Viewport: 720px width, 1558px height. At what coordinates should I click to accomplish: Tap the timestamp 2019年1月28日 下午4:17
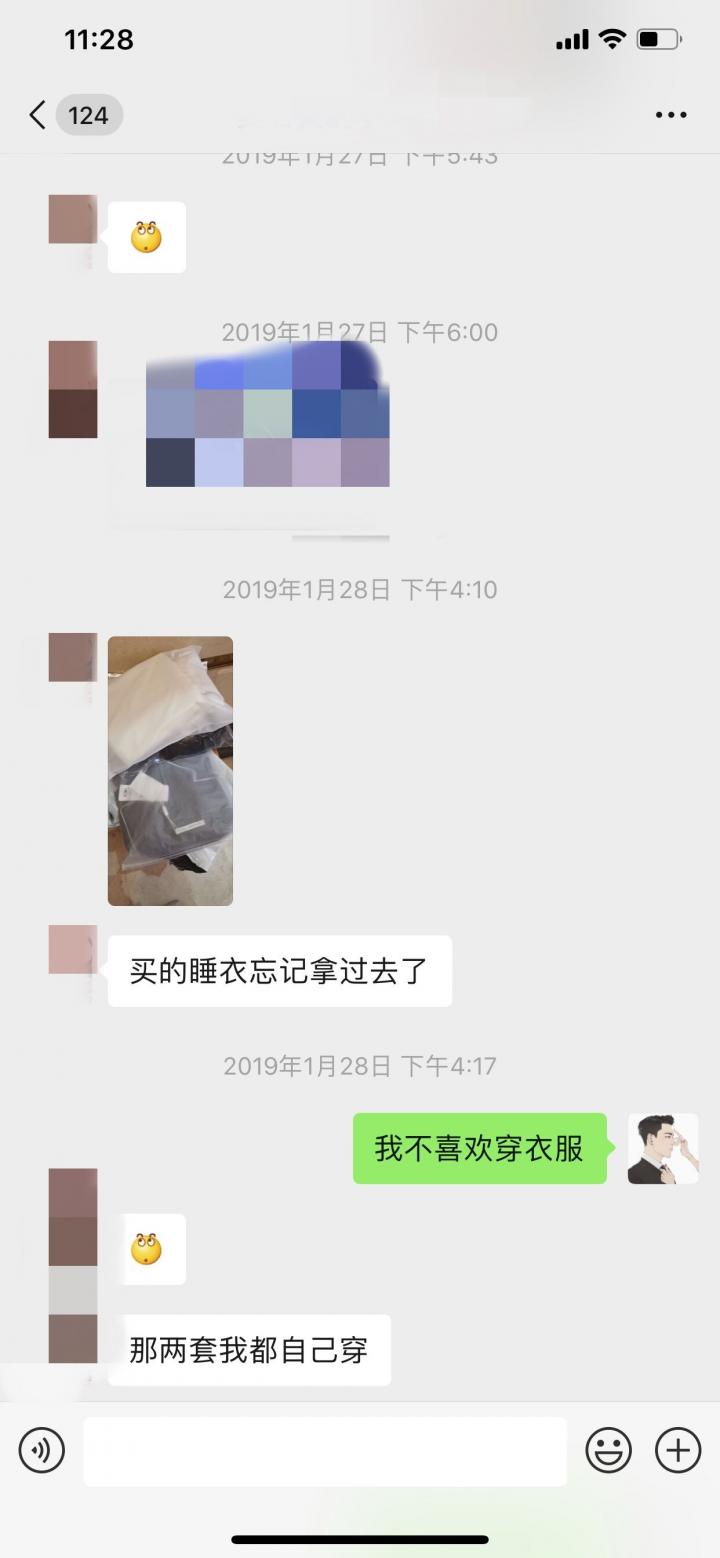tap(359, 1065)
